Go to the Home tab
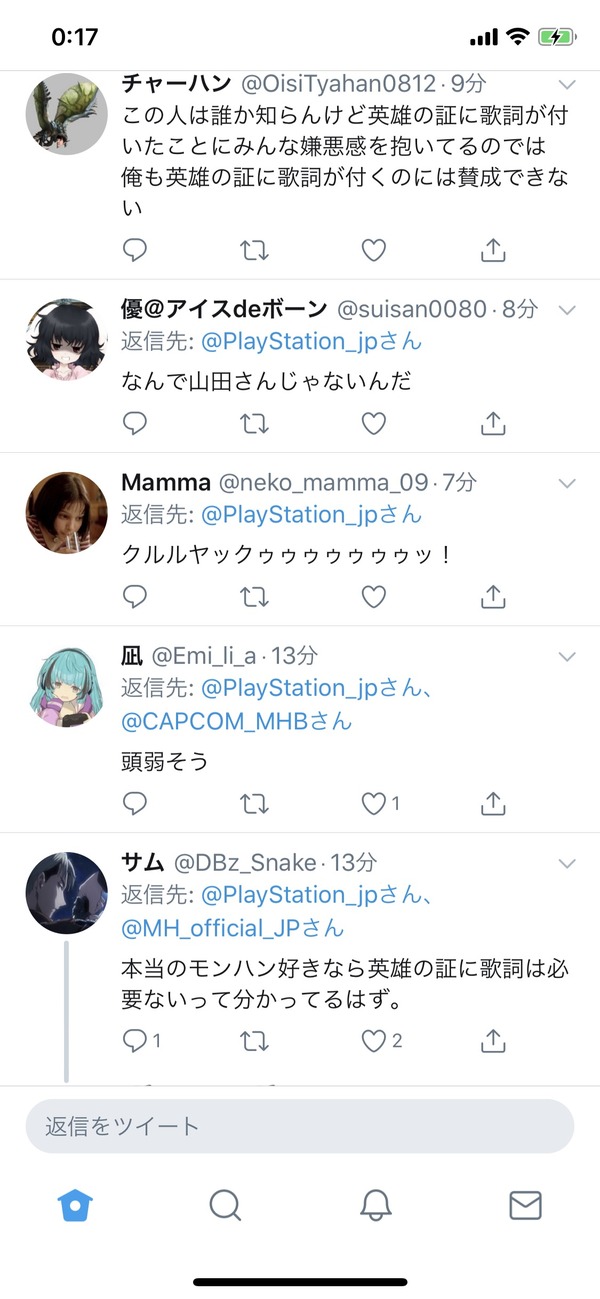The image size is (600, 1299). click(75, 1205)
